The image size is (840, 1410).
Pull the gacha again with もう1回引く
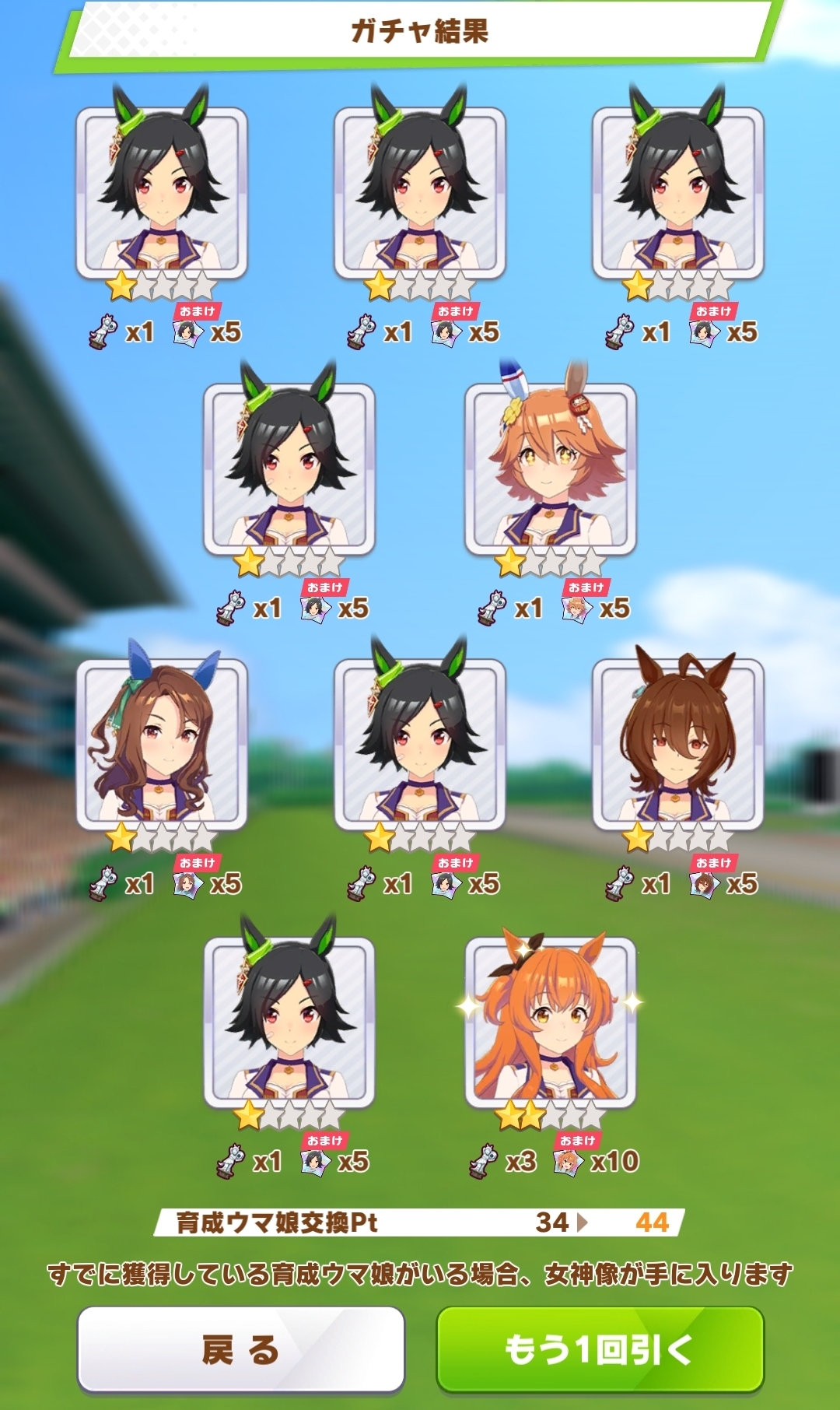600,1349
